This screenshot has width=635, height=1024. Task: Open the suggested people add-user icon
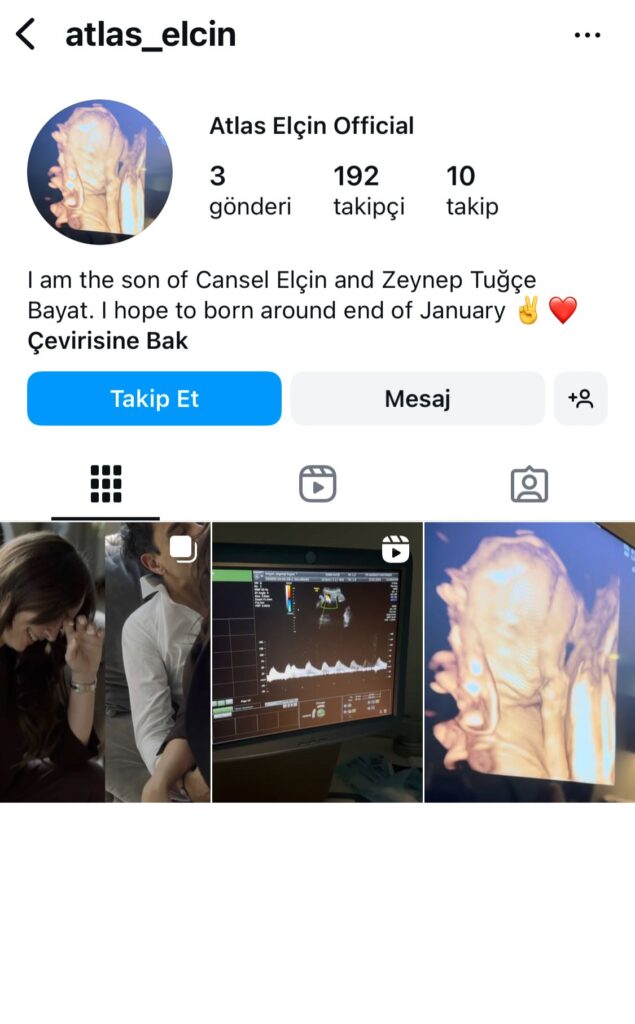581,399
